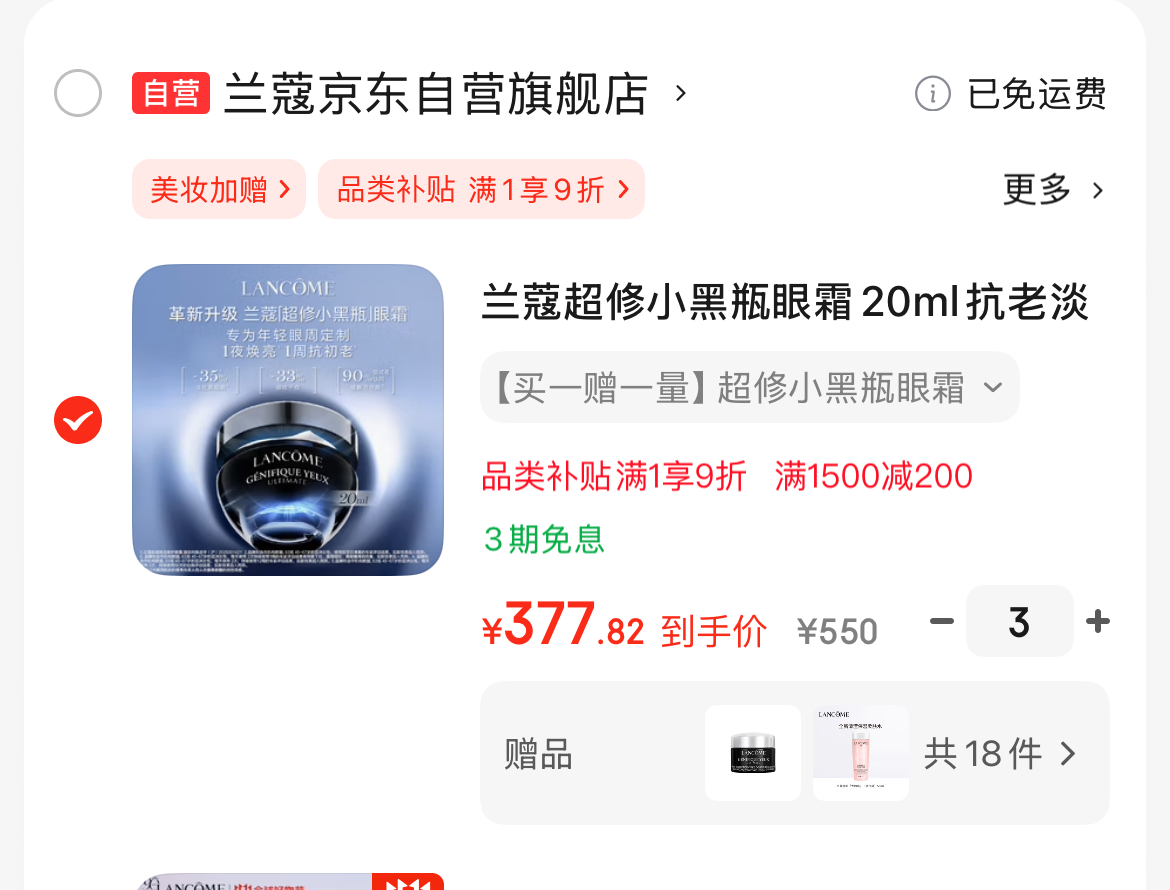Viewport: 1170px width, 890px height.
Task: Expand the 【买一赠一量】 variant dropdown
Action: coord(749,387)
